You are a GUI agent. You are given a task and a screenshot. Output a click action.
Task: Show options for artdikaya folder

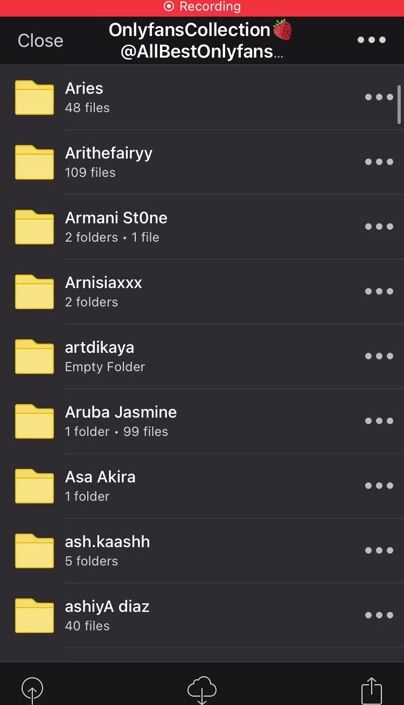pyautogui.click(x=379, y=356)
